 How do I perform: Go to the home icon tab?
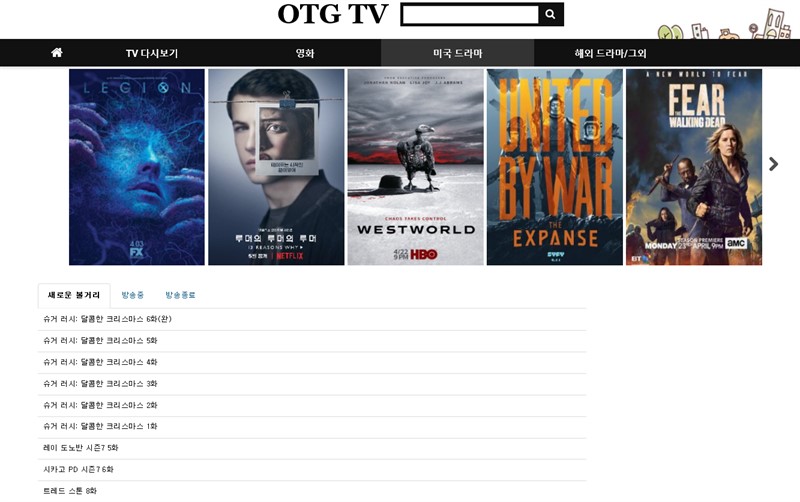coord(57,52)
